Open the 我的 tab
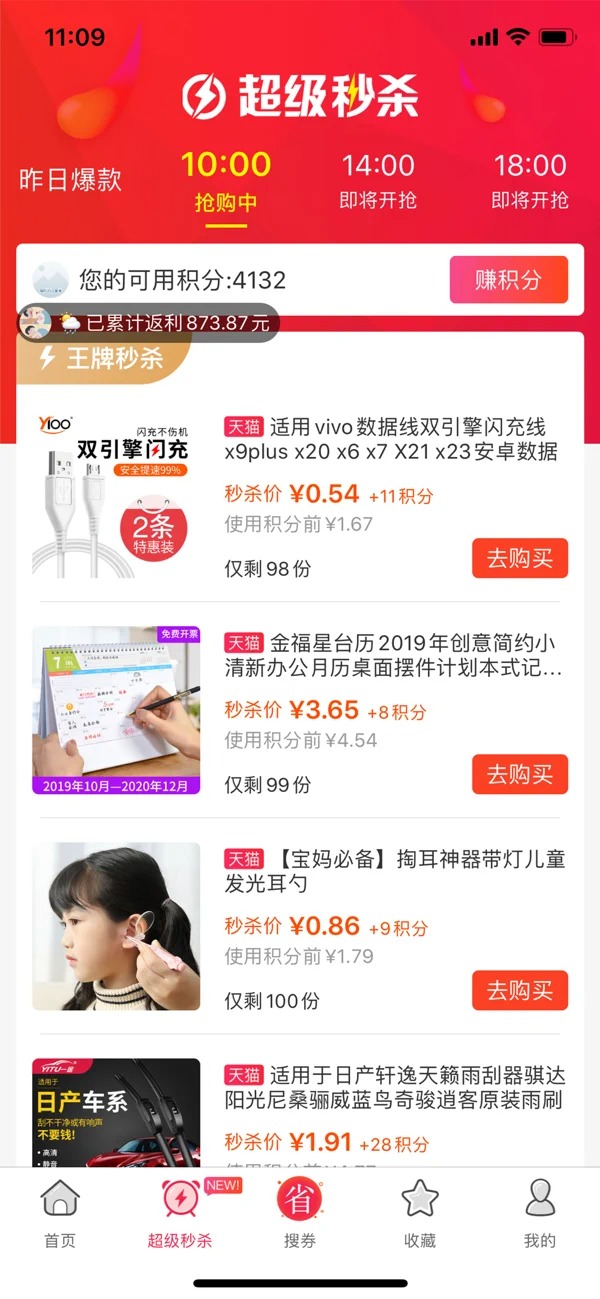Image resolution: width=600 pixels, height=1299 pixels. [540, 1214]
